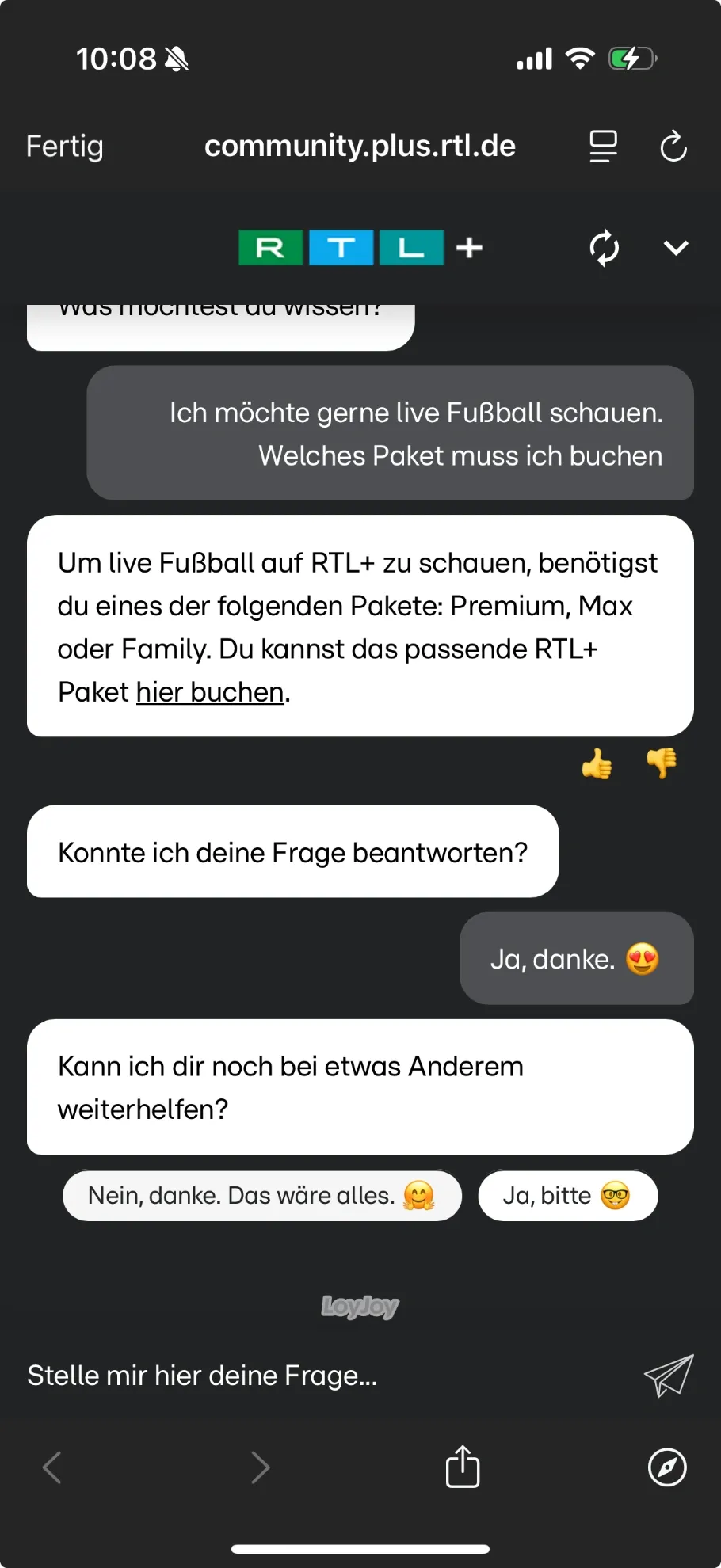This screenshot has width=721, height=1568.
Task: Collapse the chat with the chevron arrow
Action: coord(675,247)
